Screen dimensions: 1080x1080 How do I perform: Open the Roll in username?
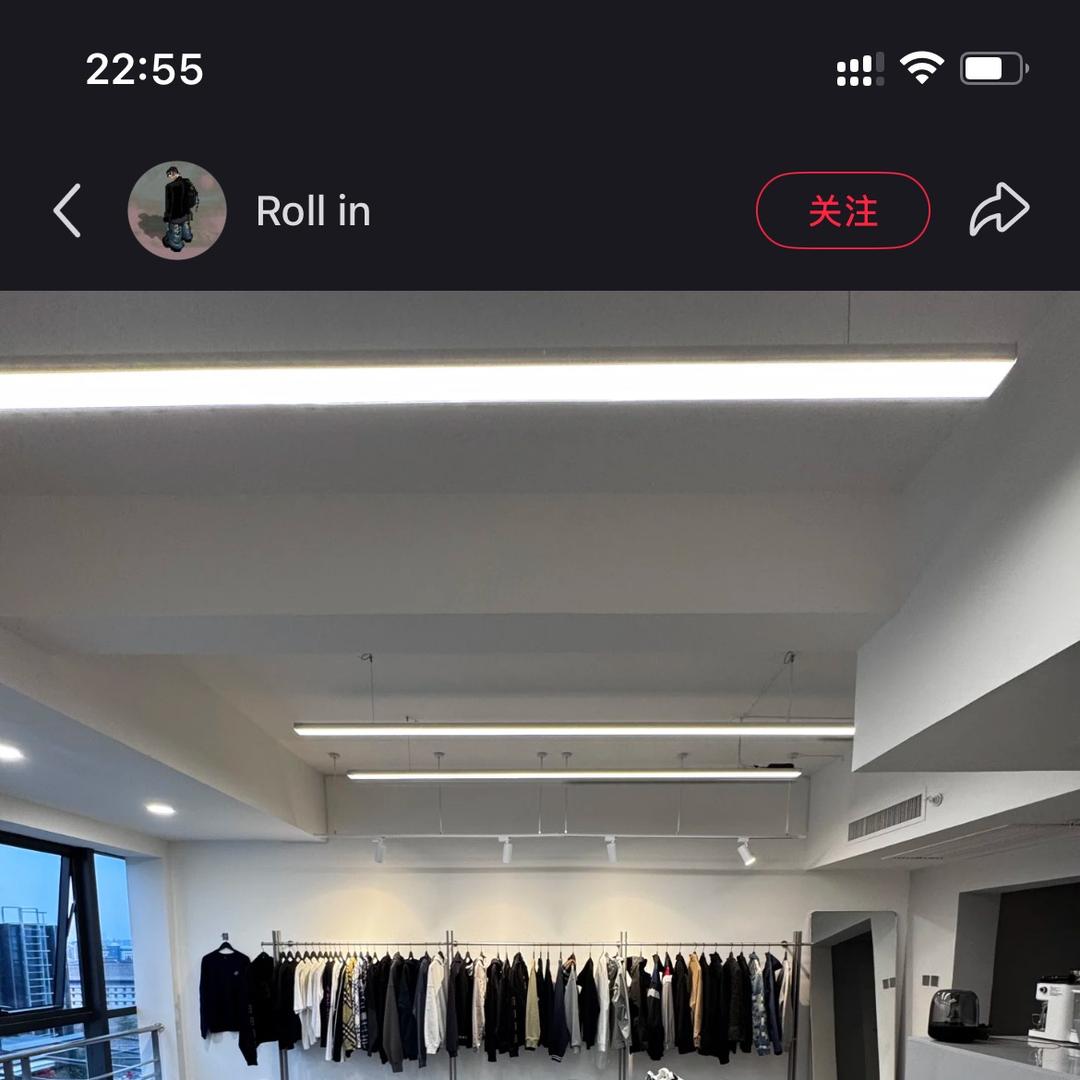pos(313,211)
